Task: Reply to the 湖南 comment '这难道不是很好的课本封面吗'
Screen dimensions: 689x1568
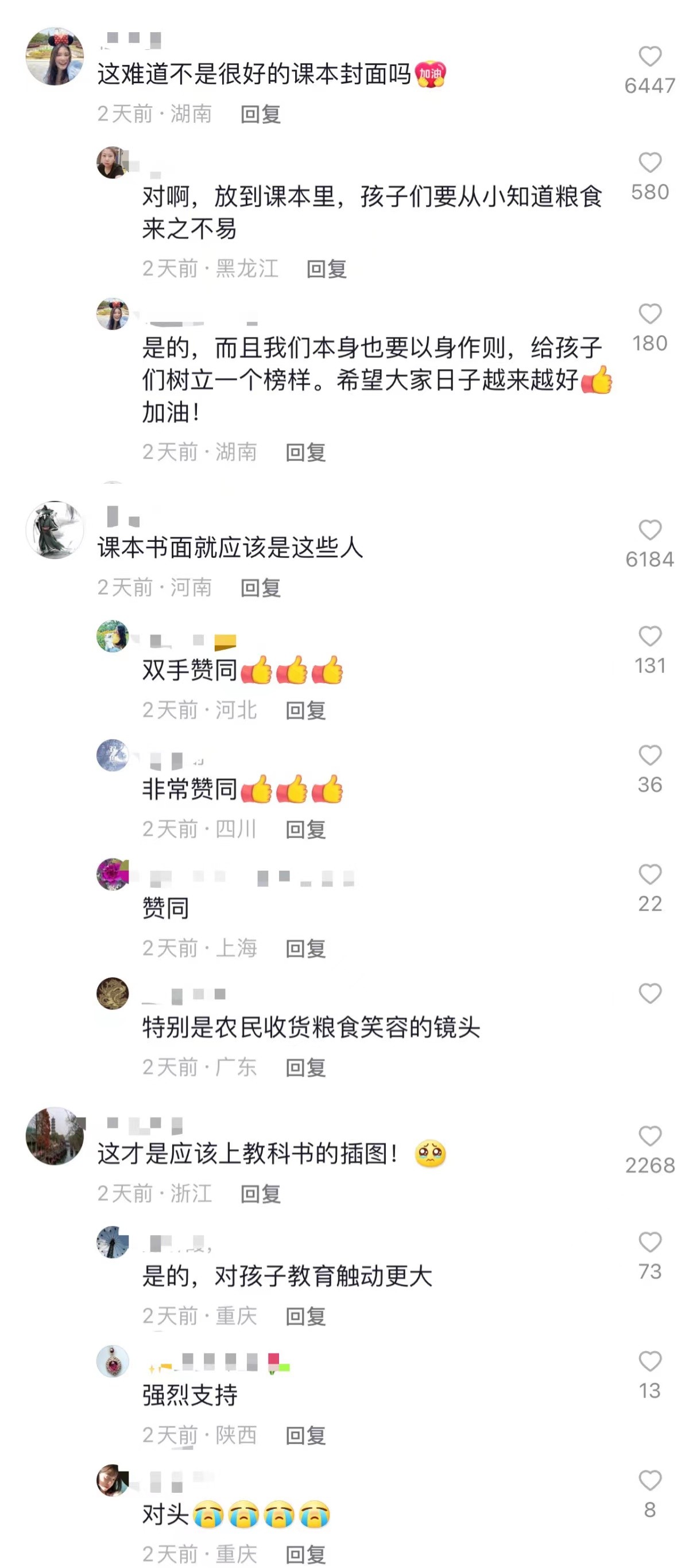Action: coord(260,114)
